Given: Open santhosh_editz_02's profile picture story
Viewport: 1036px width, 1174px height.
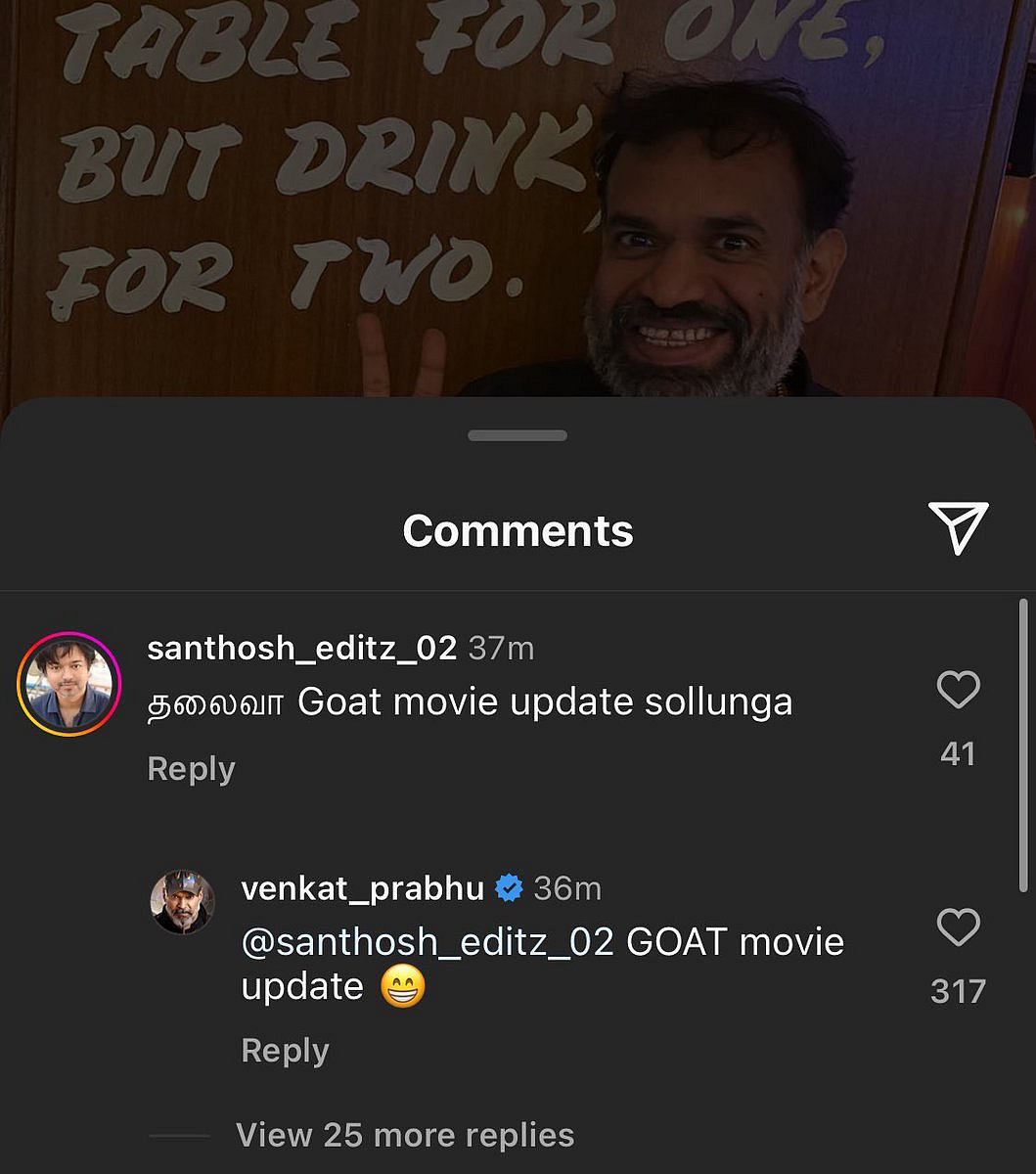Looking at the screenshot, I should tap(68, 684).
